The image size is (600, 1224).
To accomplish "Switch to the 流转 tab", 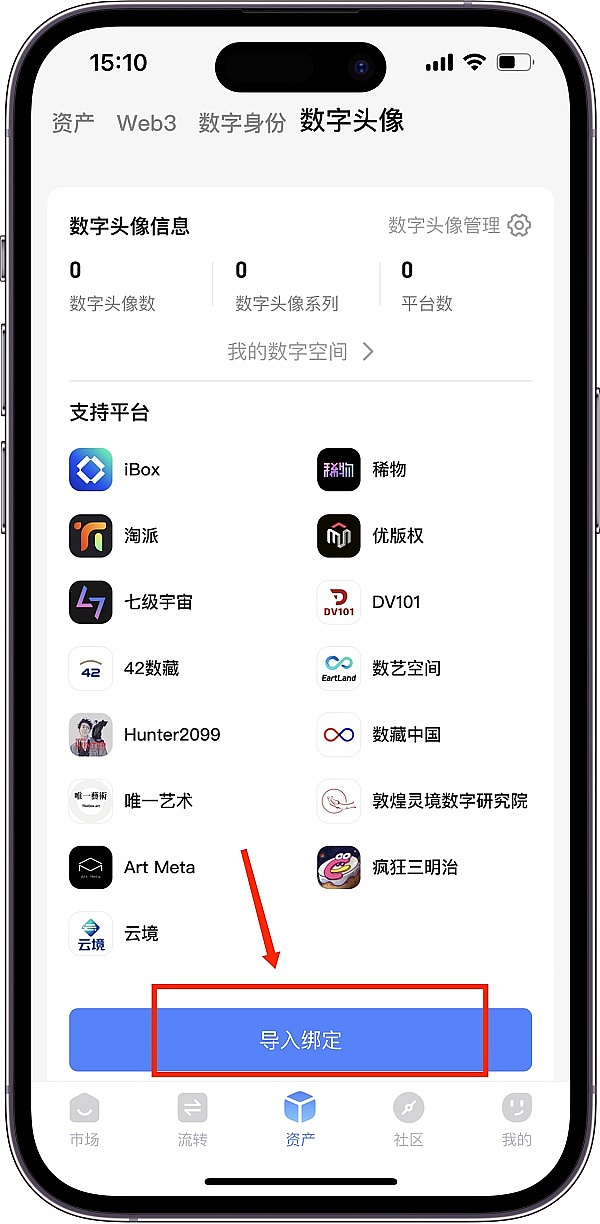I will (192, 1118).
